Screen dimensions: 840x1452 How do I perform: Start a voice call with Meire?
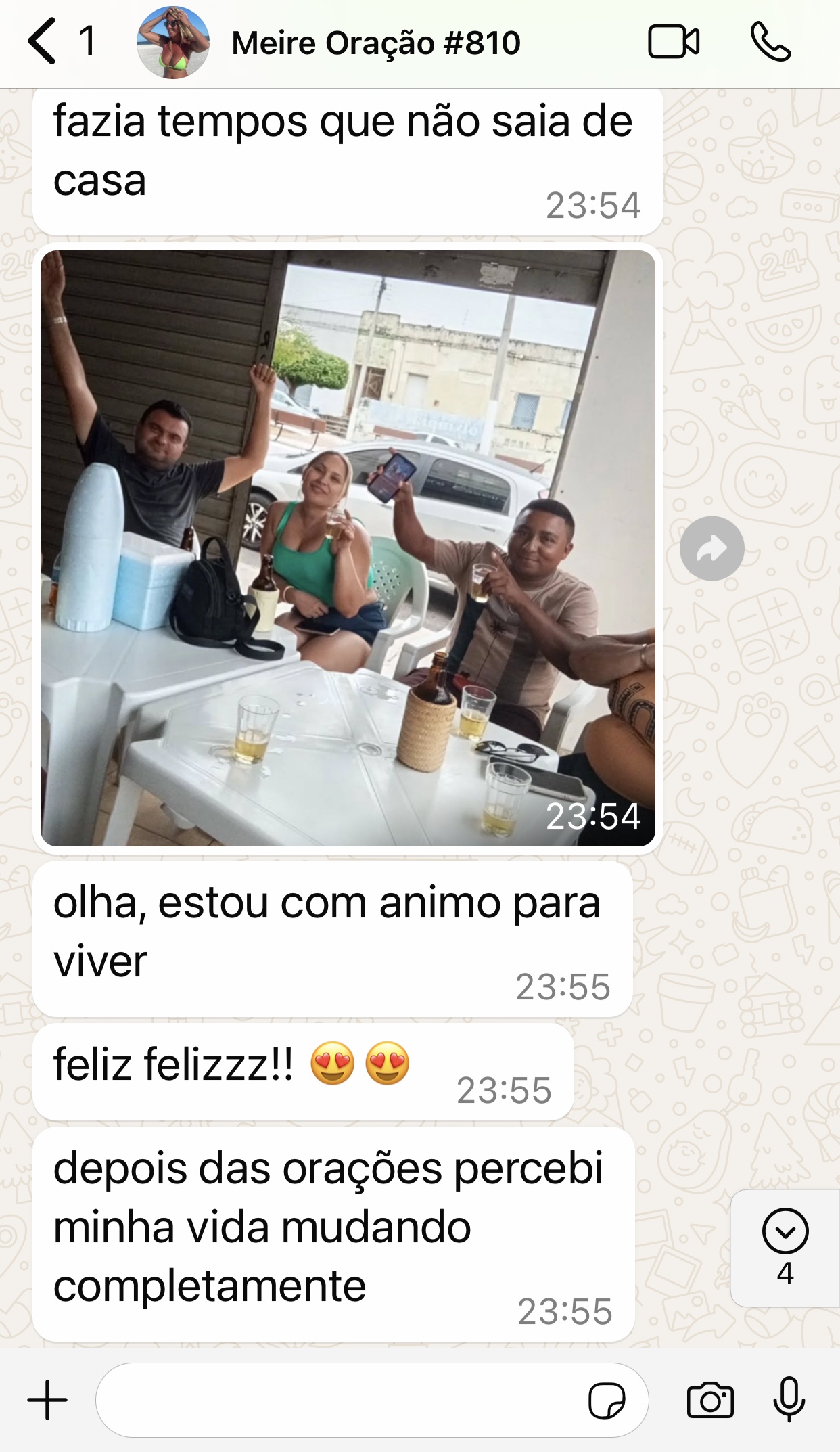[x=770, y=42]
